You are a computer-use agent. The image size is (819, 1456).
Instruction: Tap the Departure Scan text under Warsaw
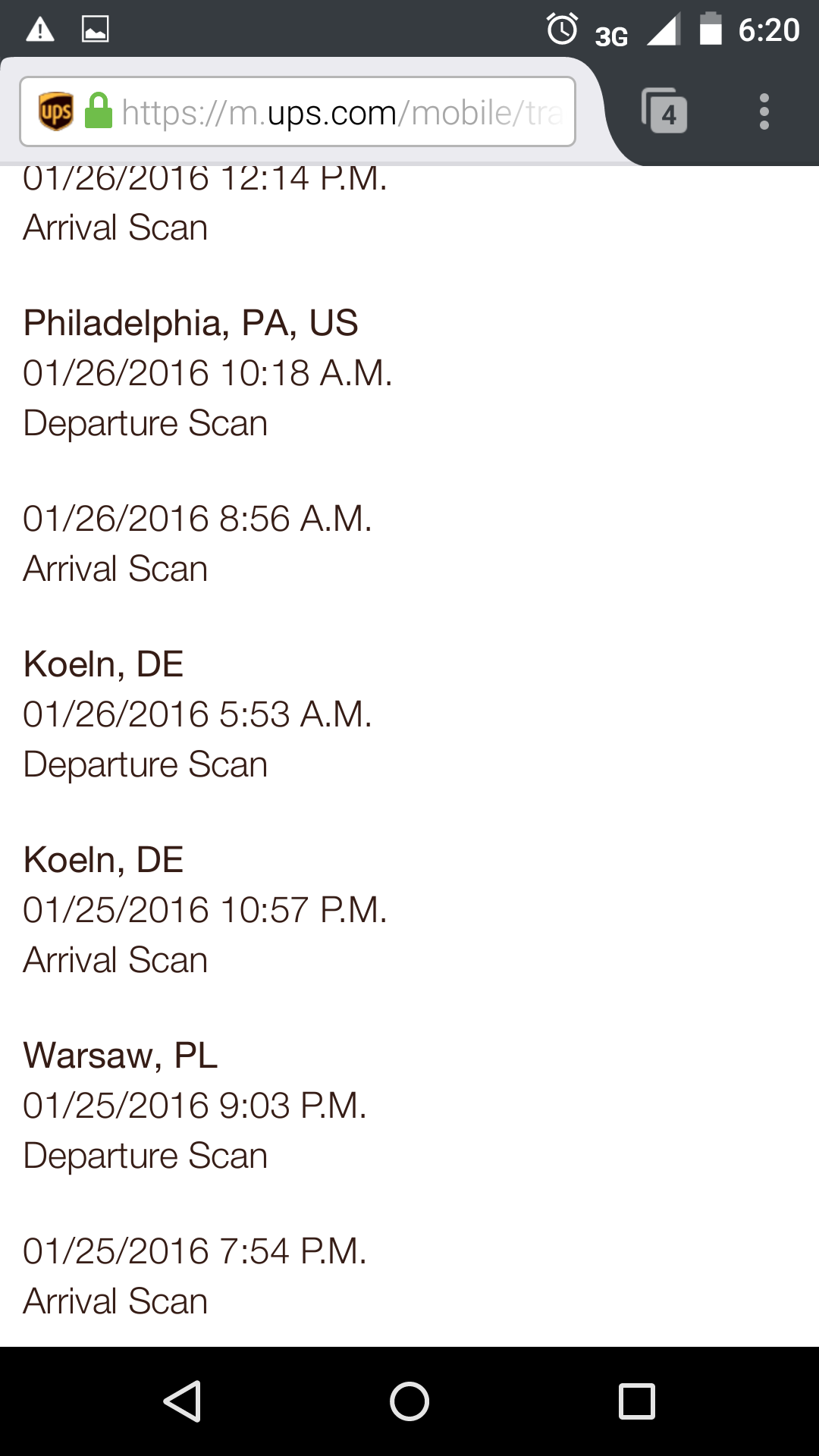[x=146, y=1155]
